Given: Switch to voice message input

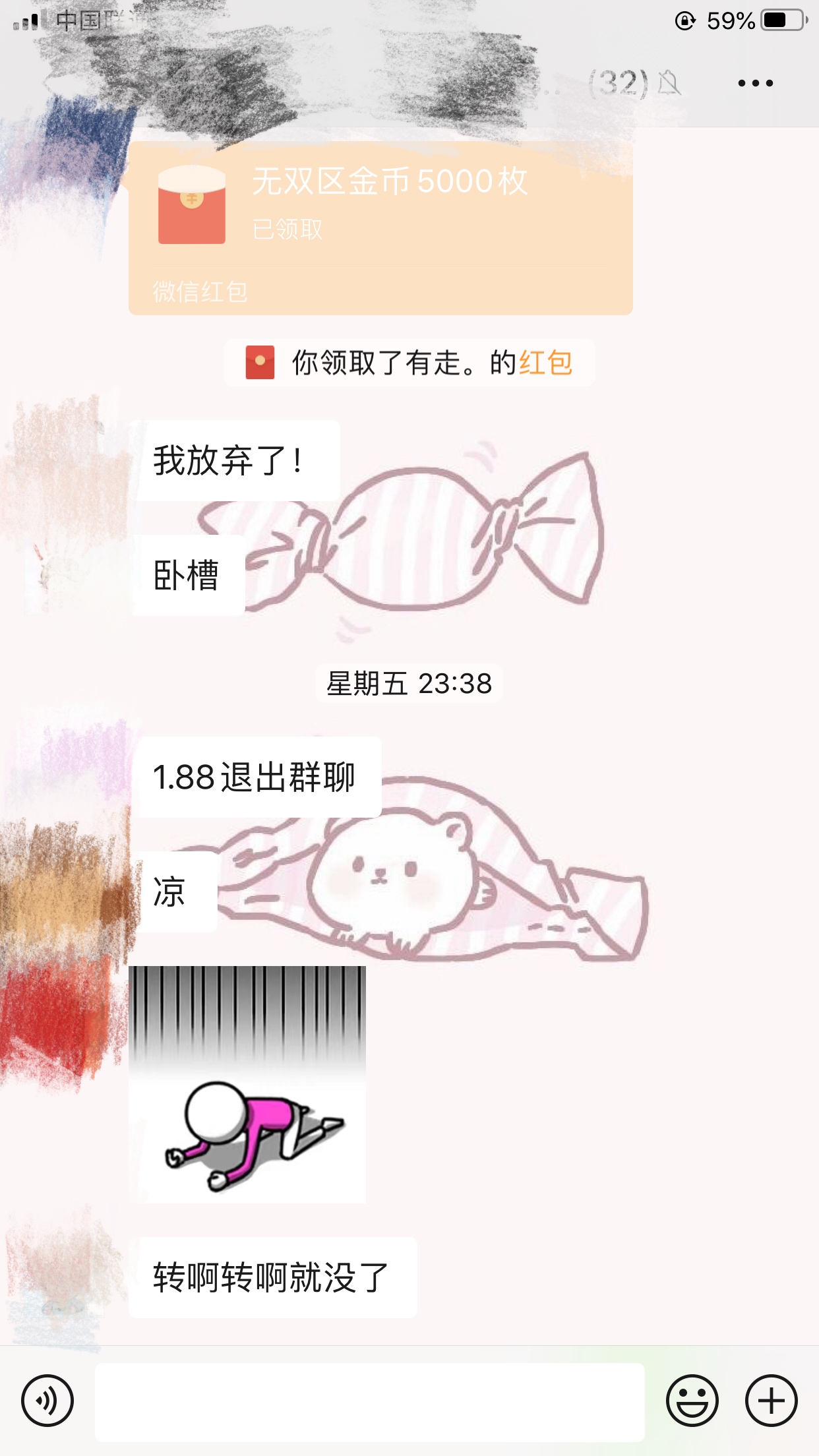Looking at the screenshot, I should pos(47,1401).
